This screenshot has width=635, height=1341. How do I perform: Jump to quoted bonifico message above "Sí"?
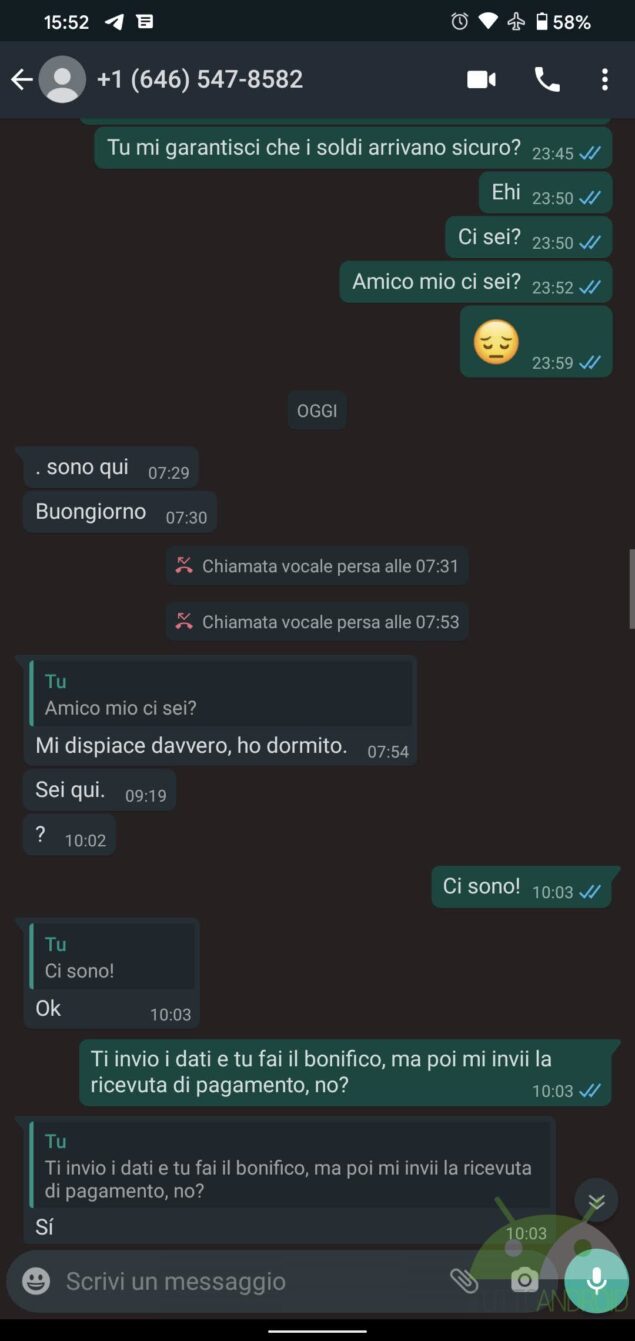[x=290, y=1166]
